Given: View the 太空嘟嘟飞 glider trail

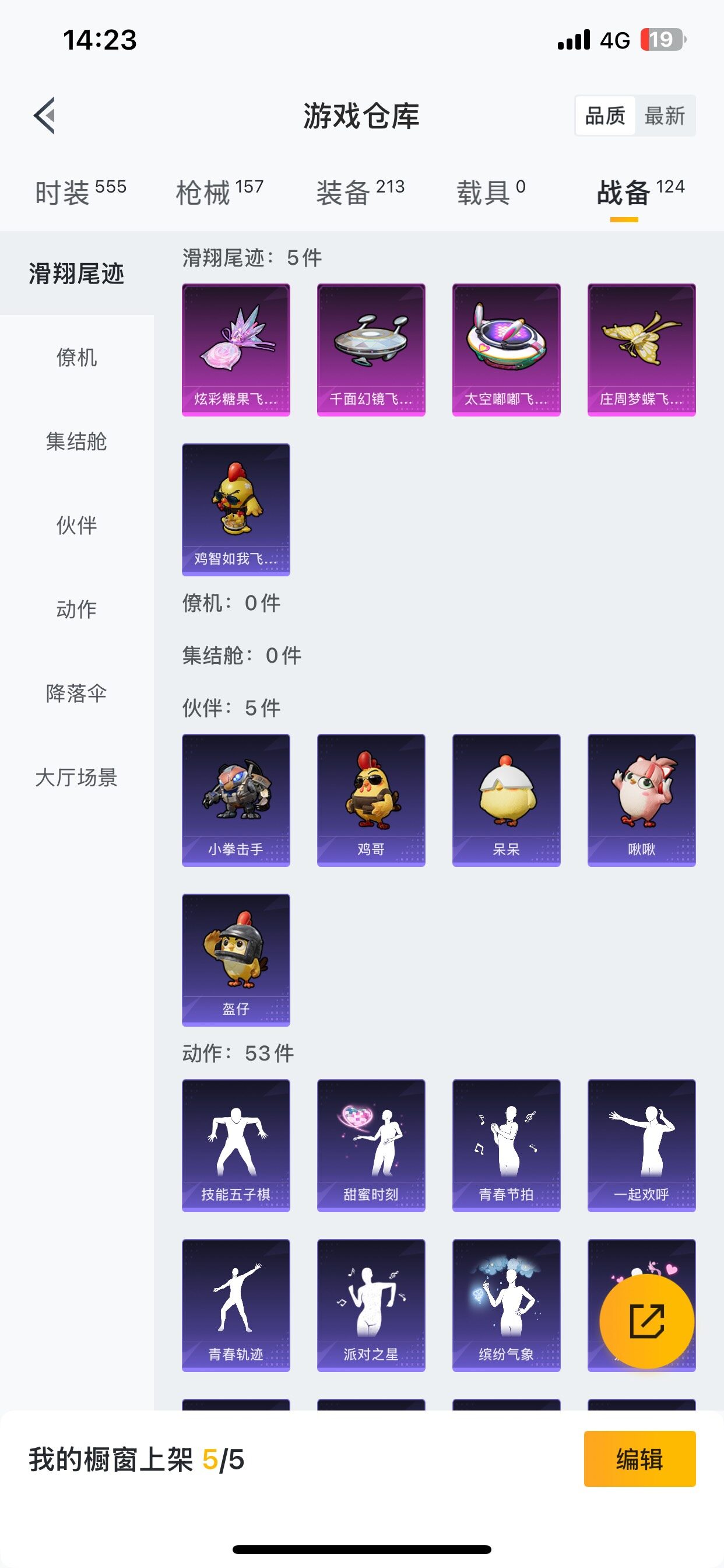Looking at the screenshot, I should (x=505, y=348).
